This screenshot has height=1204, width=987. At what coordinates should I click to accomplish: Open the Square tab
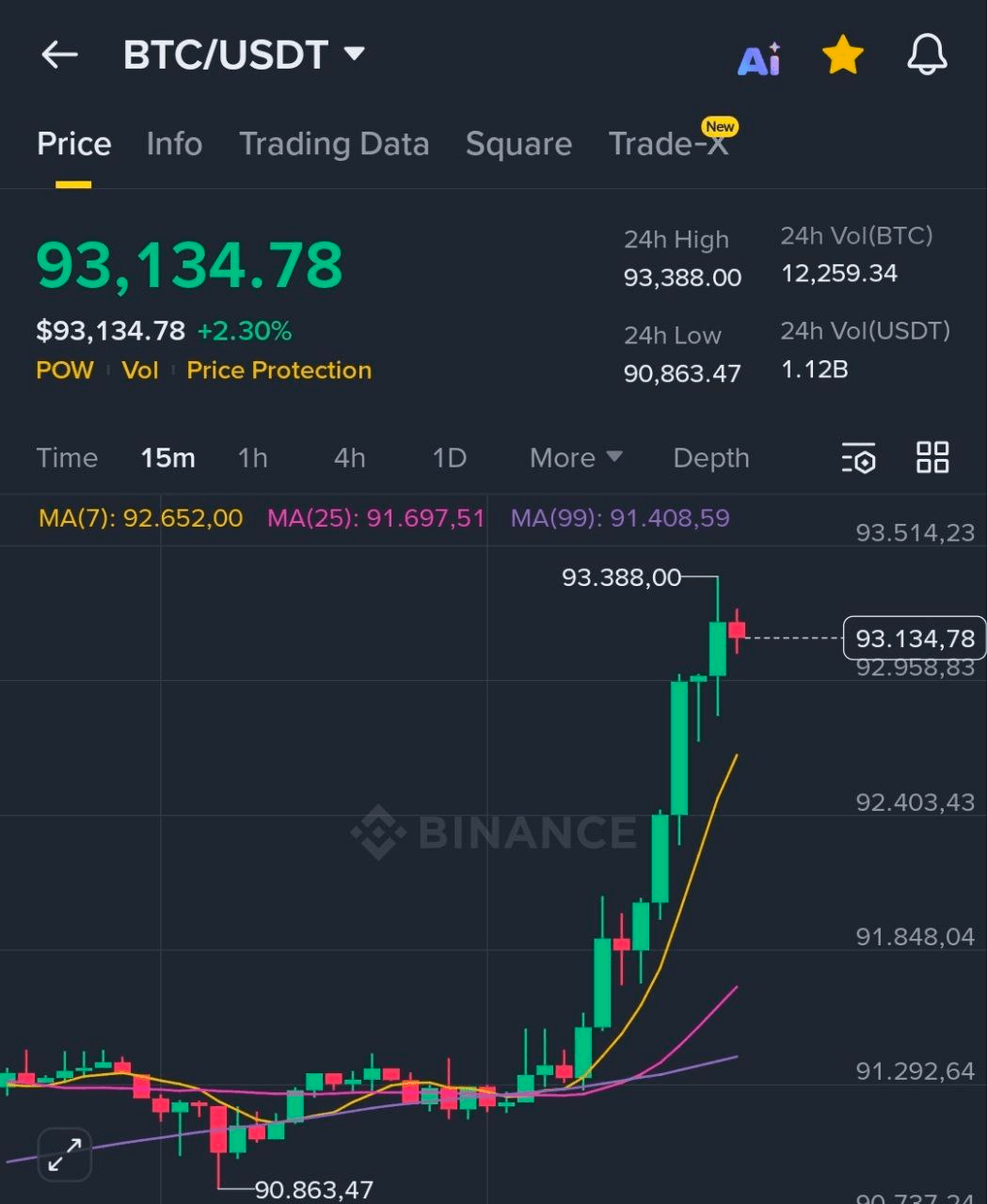pyautogui.click(x=518, y=144)
